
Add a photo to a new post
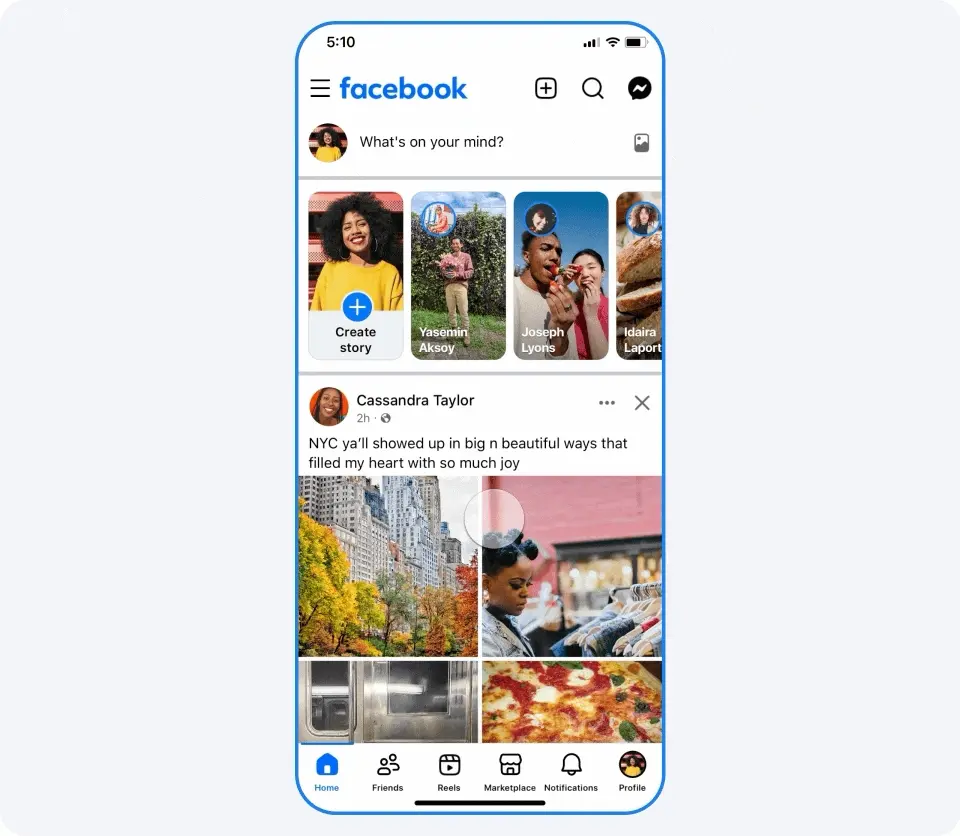click(641, 143)
